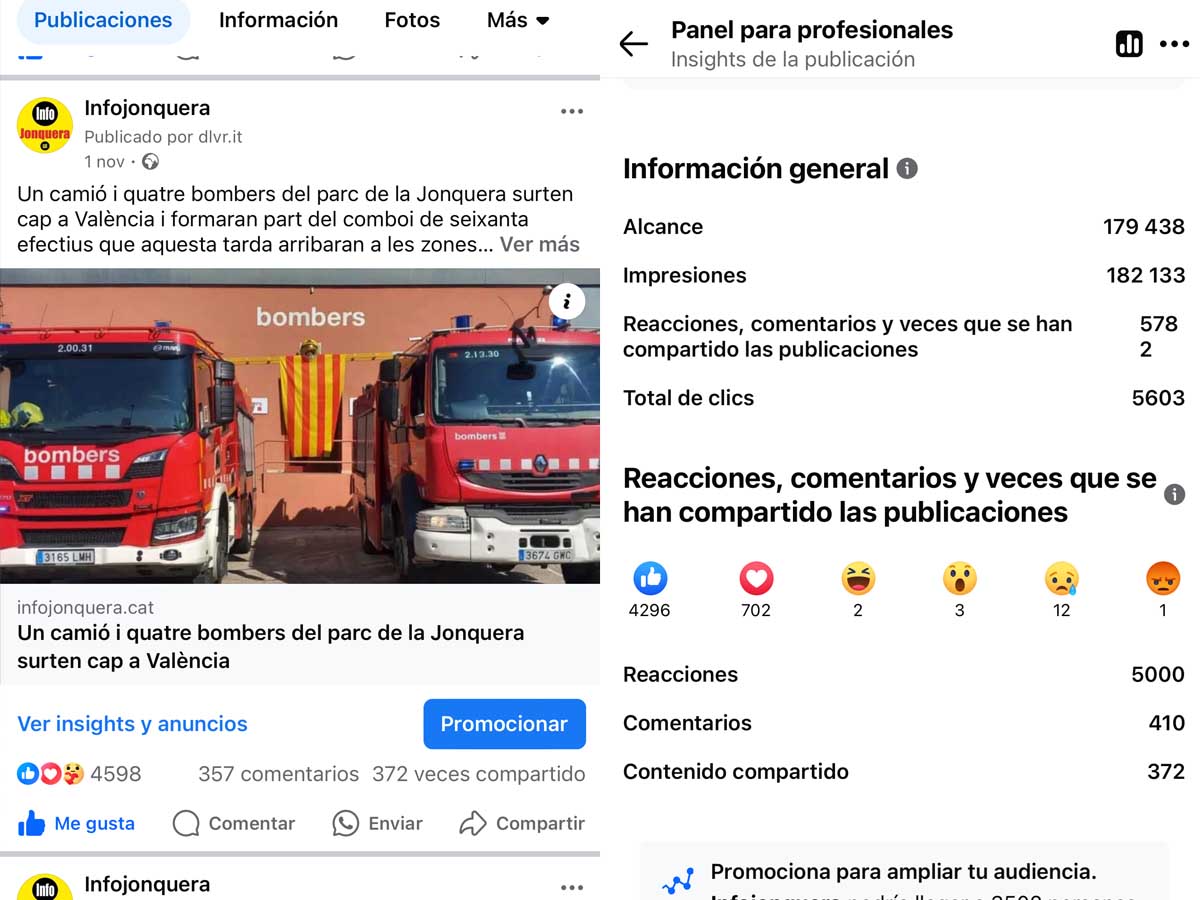Viewport: 1200px width, 900px height.
Task: Open the Fotos tab
Action: [x=412, y=20]
